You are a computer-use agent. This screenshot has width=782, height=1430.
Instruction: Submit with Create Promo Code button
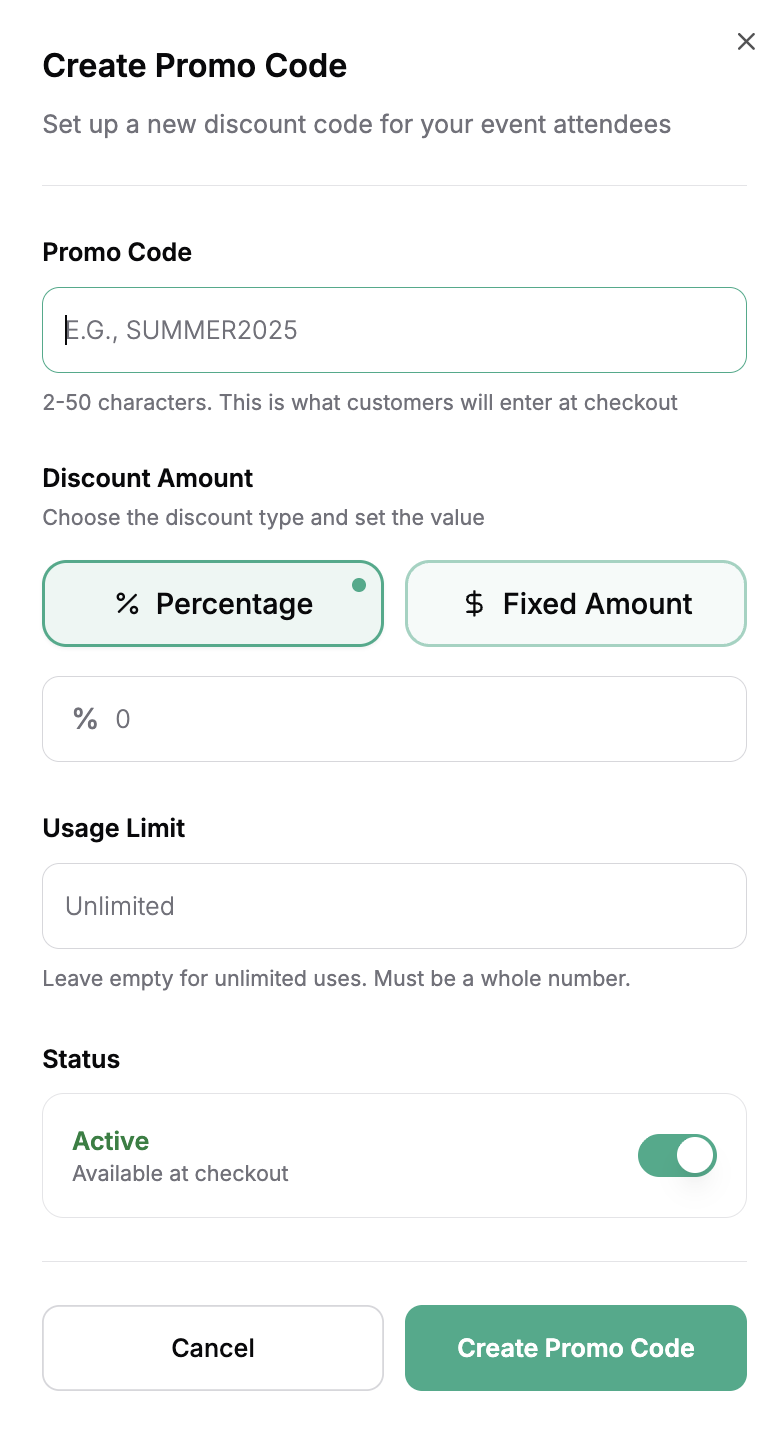pyautogui.click(x=576, y=1348)
